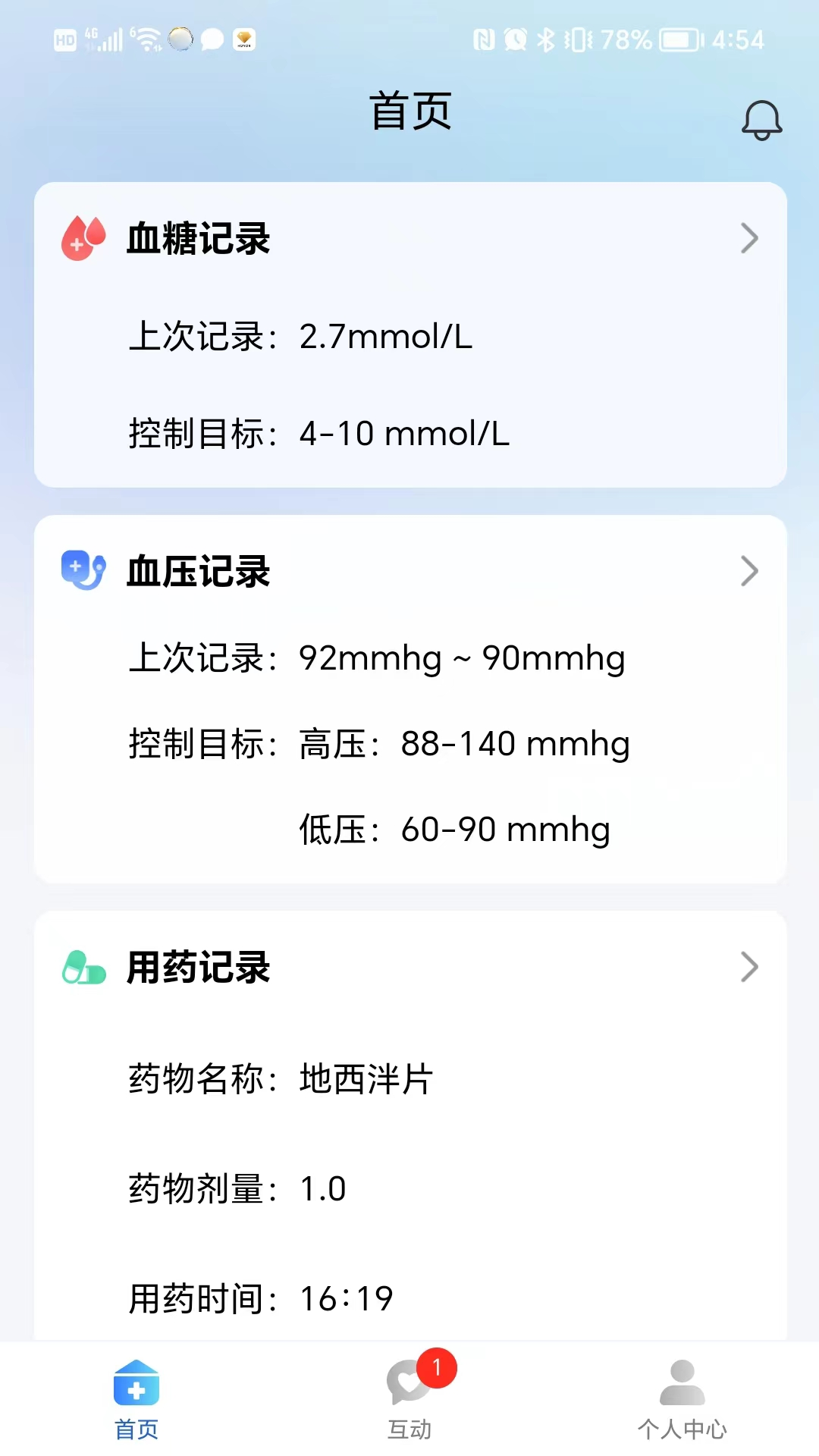This screenshot has height=1456, width=819.
Task: Click the pill icon beside 用药记录
Action: click(83, 966)
